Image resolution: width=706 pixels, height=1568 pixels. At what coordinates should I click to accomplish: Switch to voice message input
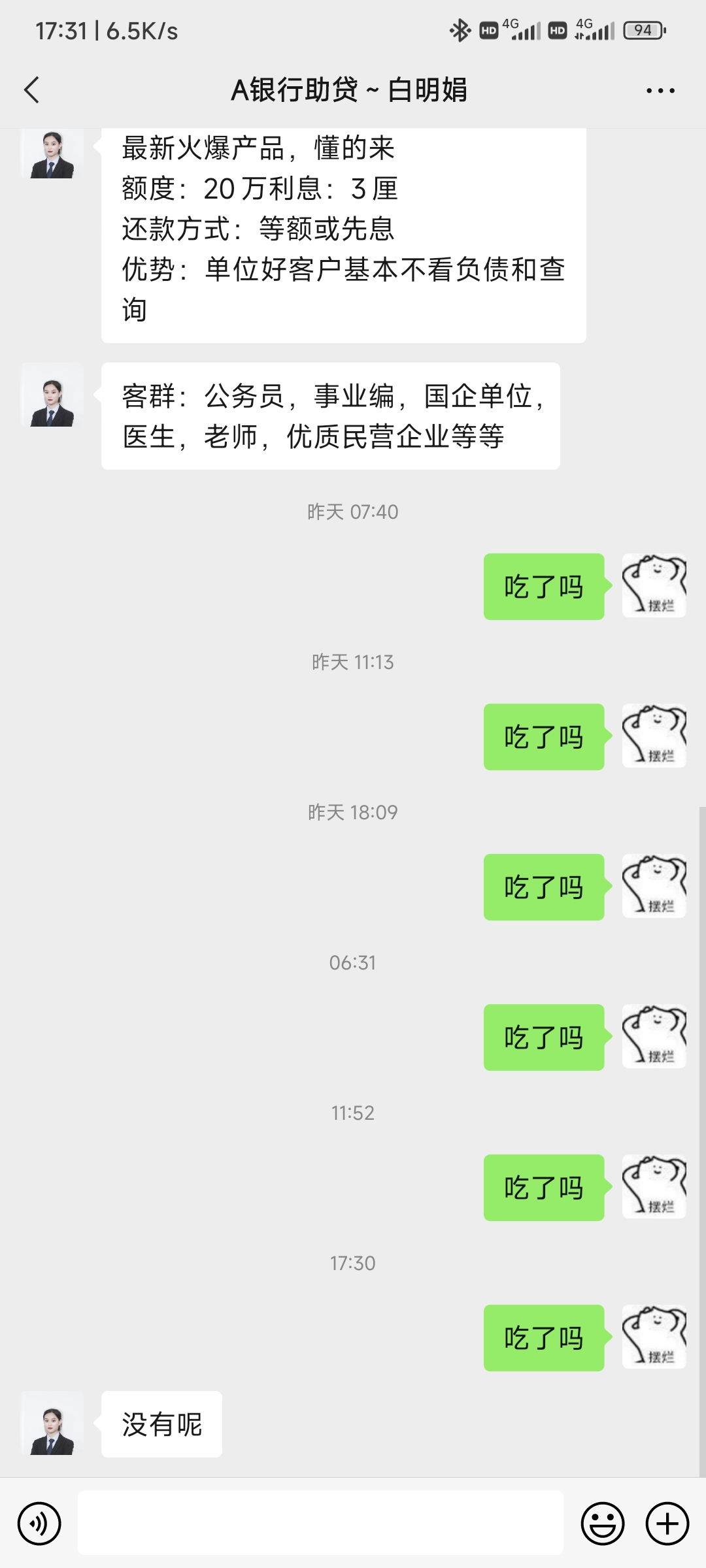tap(39, 1524)
